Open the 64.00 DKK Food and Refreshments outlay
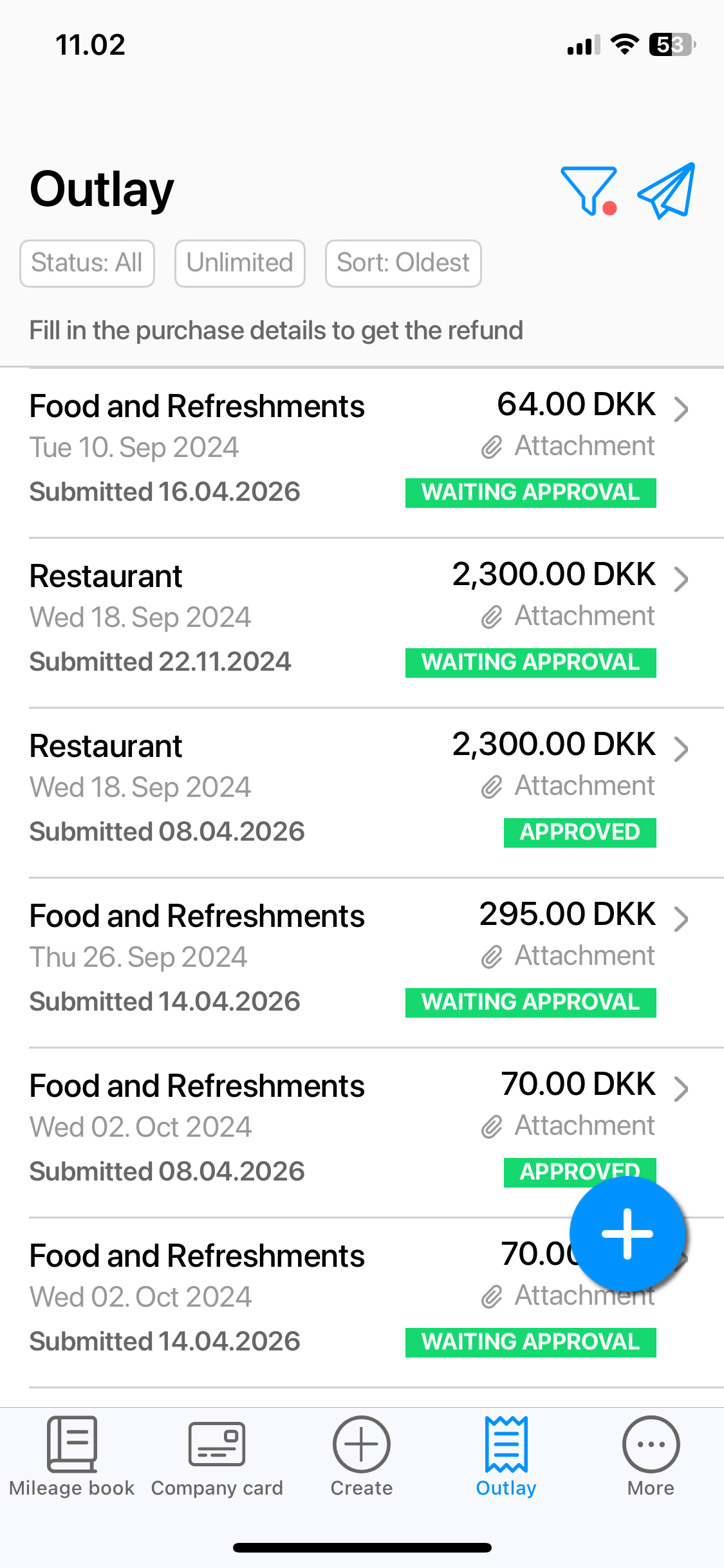The width and height of the screenshot is (724, 1568). tap(362, 453)
